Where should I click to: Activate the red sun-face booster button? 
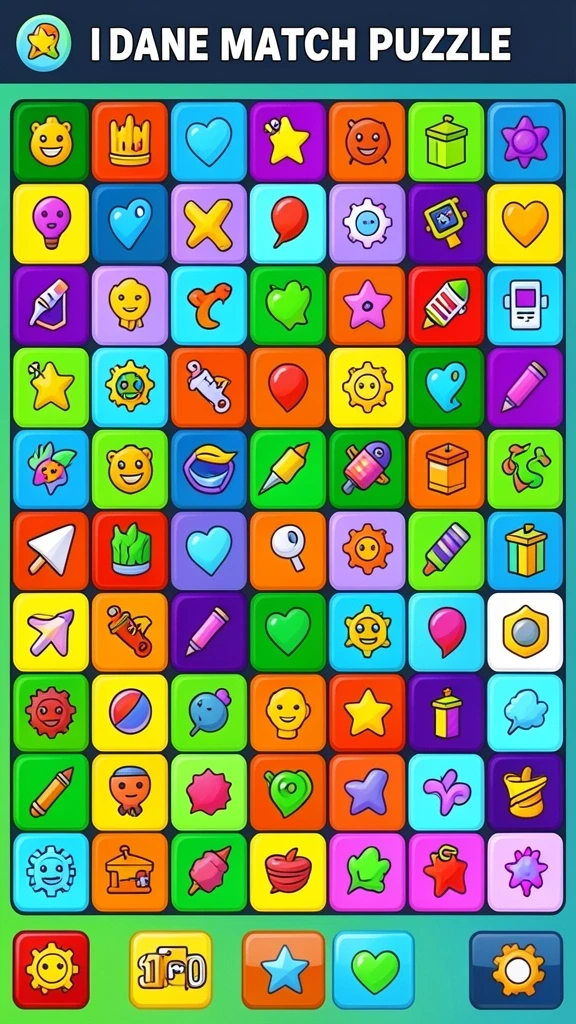pyautogui.click(x=51, y=970)
